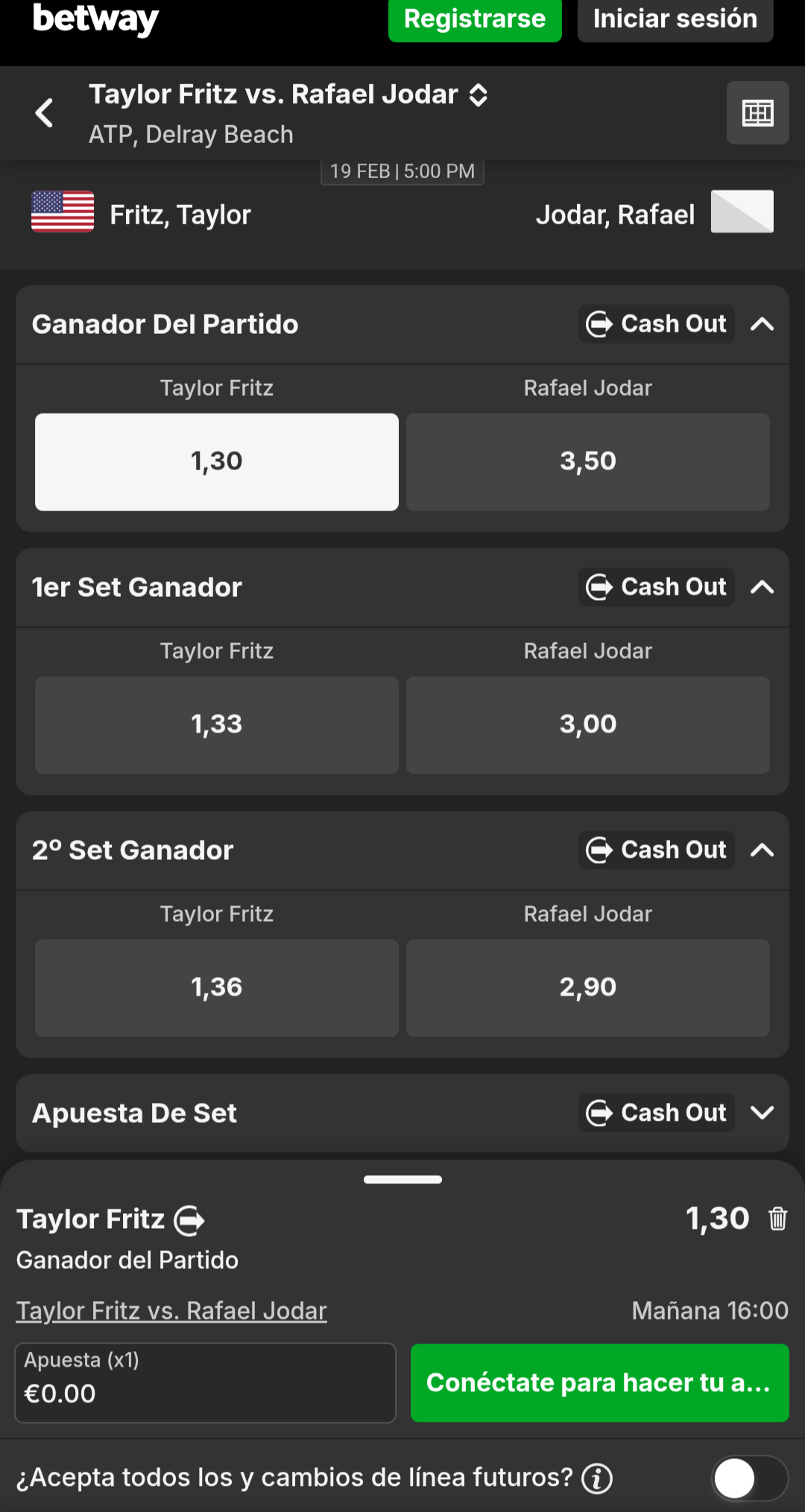Go back with the left arrow
Viewport: 805px width, 1512px height.
point(45,113)
